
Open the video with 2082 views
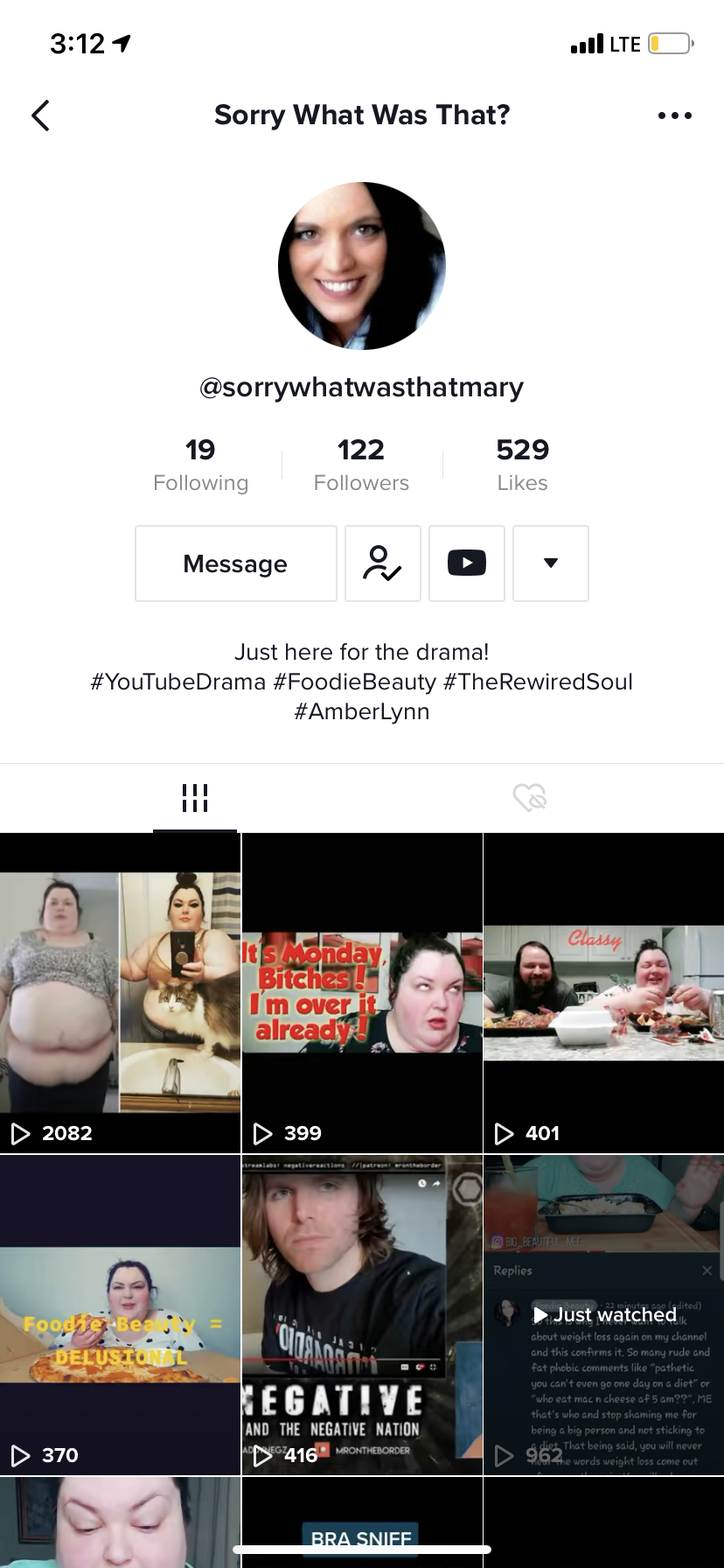120,993
